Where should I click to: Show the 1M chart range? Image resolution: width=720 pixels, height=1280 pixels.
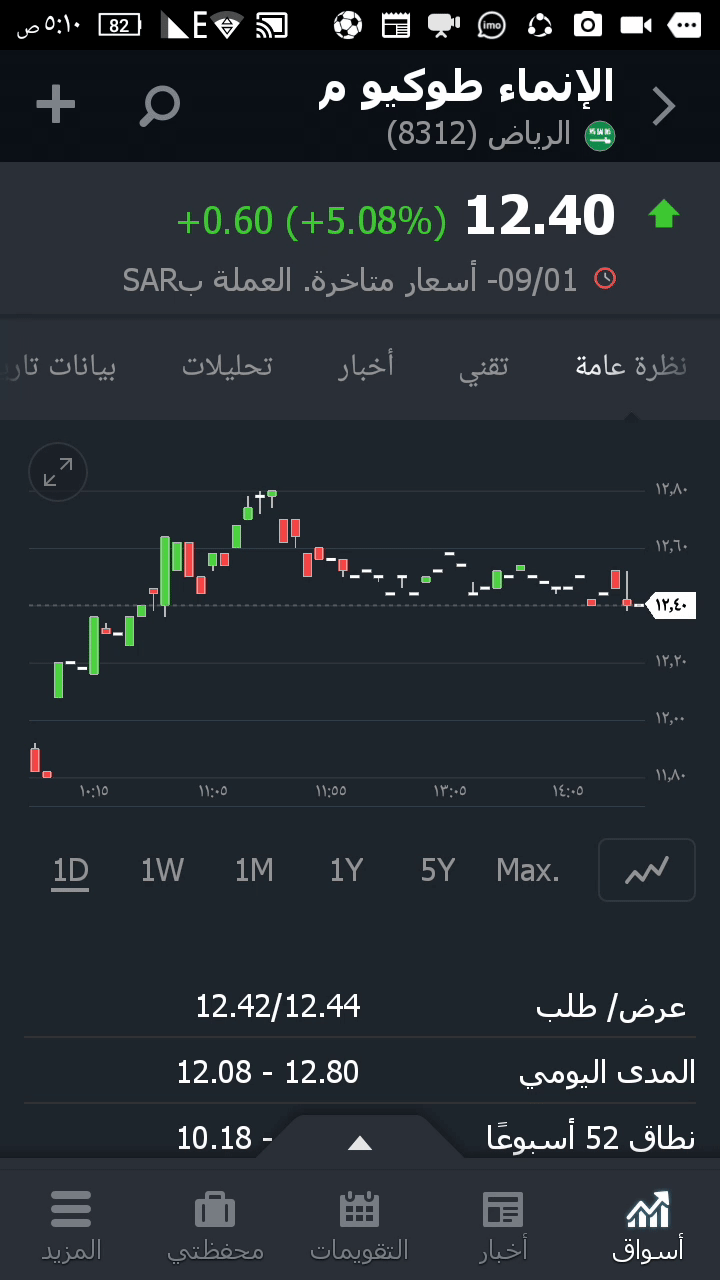pos(254,871)
